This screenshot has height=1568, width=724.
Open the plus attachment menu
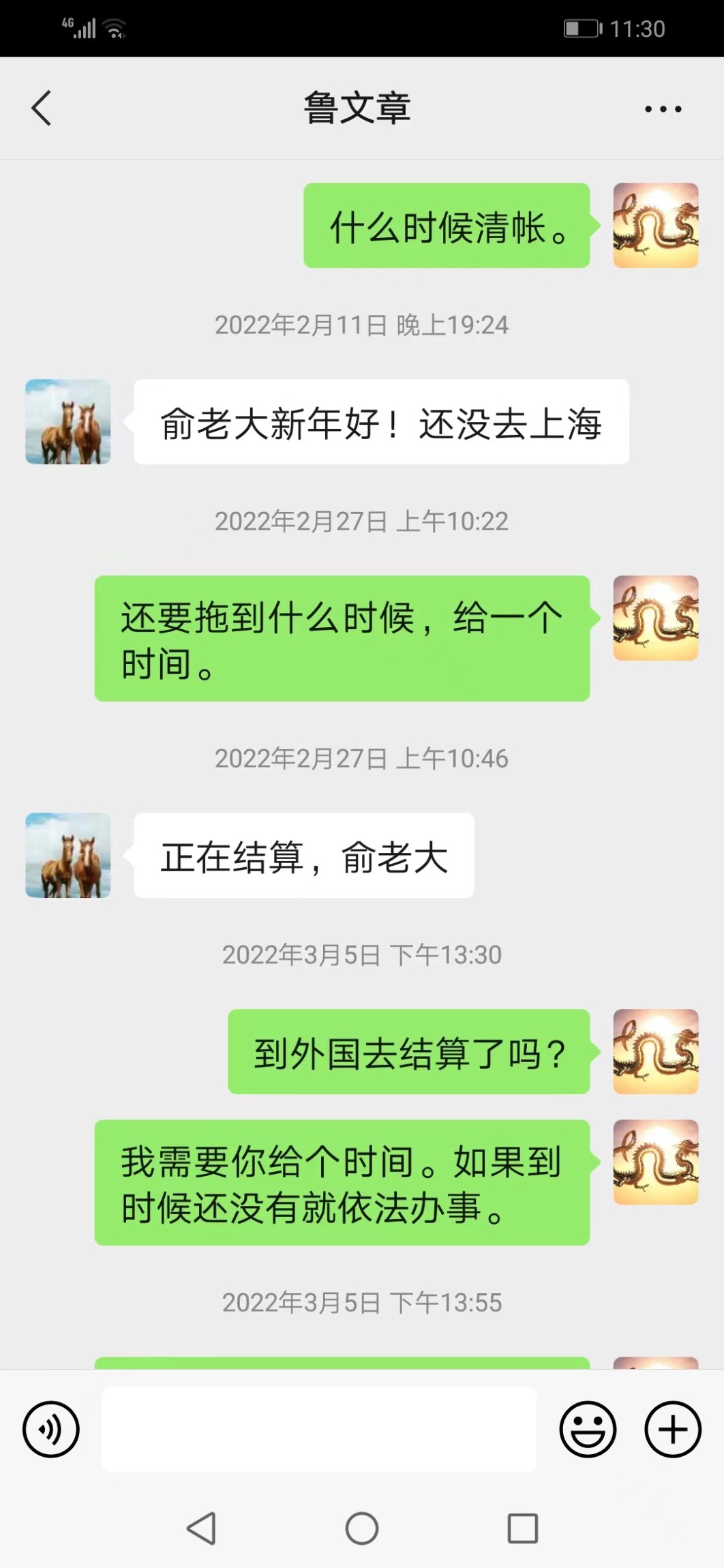[x=672, y=1430]
